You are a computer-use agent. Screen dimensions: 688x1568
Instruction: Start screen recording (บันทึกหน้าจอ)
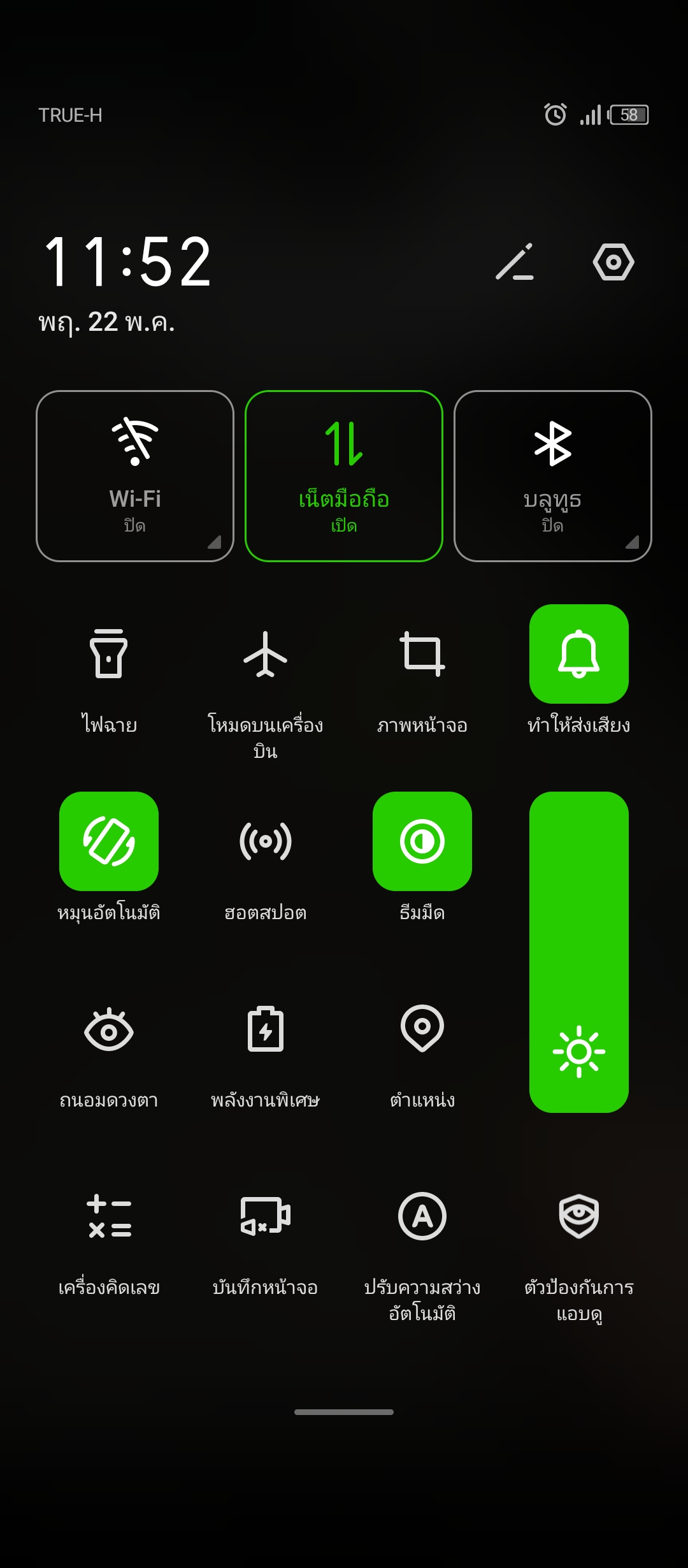(266, 1216)
